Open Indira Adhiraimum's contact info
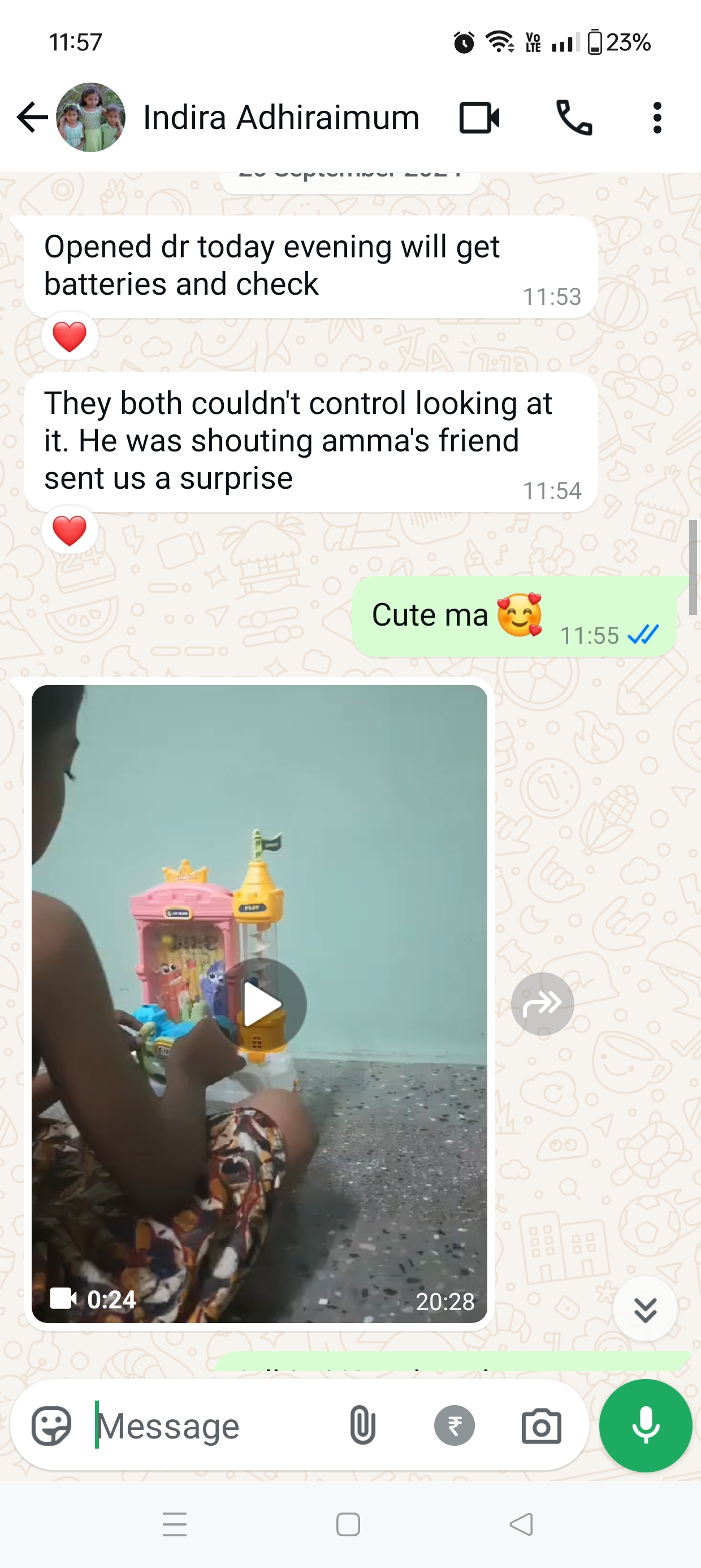701x1568 pixels. click(x=280, y=118)
